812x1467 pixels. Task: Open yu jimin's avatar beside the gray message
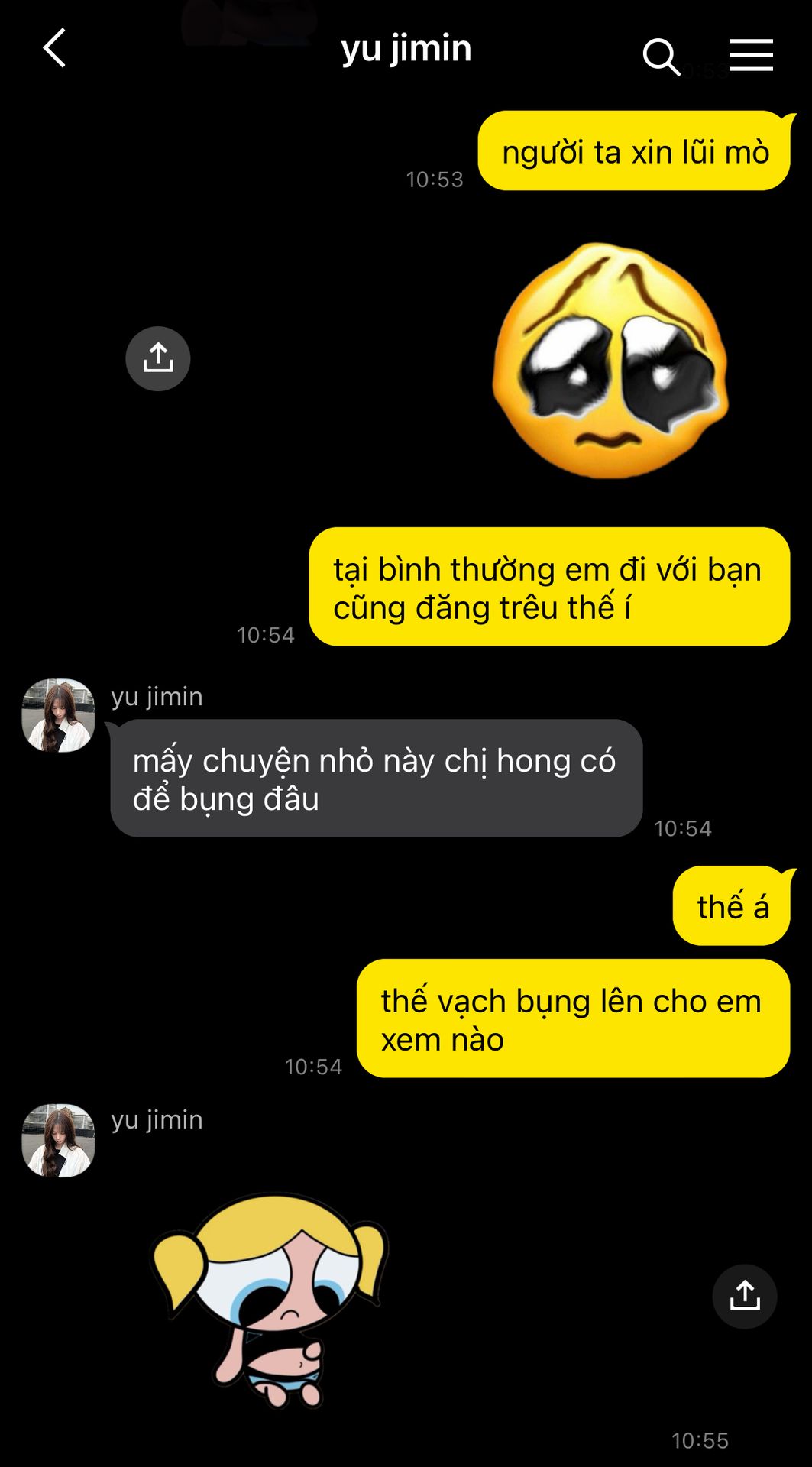[x=59, y=715]
